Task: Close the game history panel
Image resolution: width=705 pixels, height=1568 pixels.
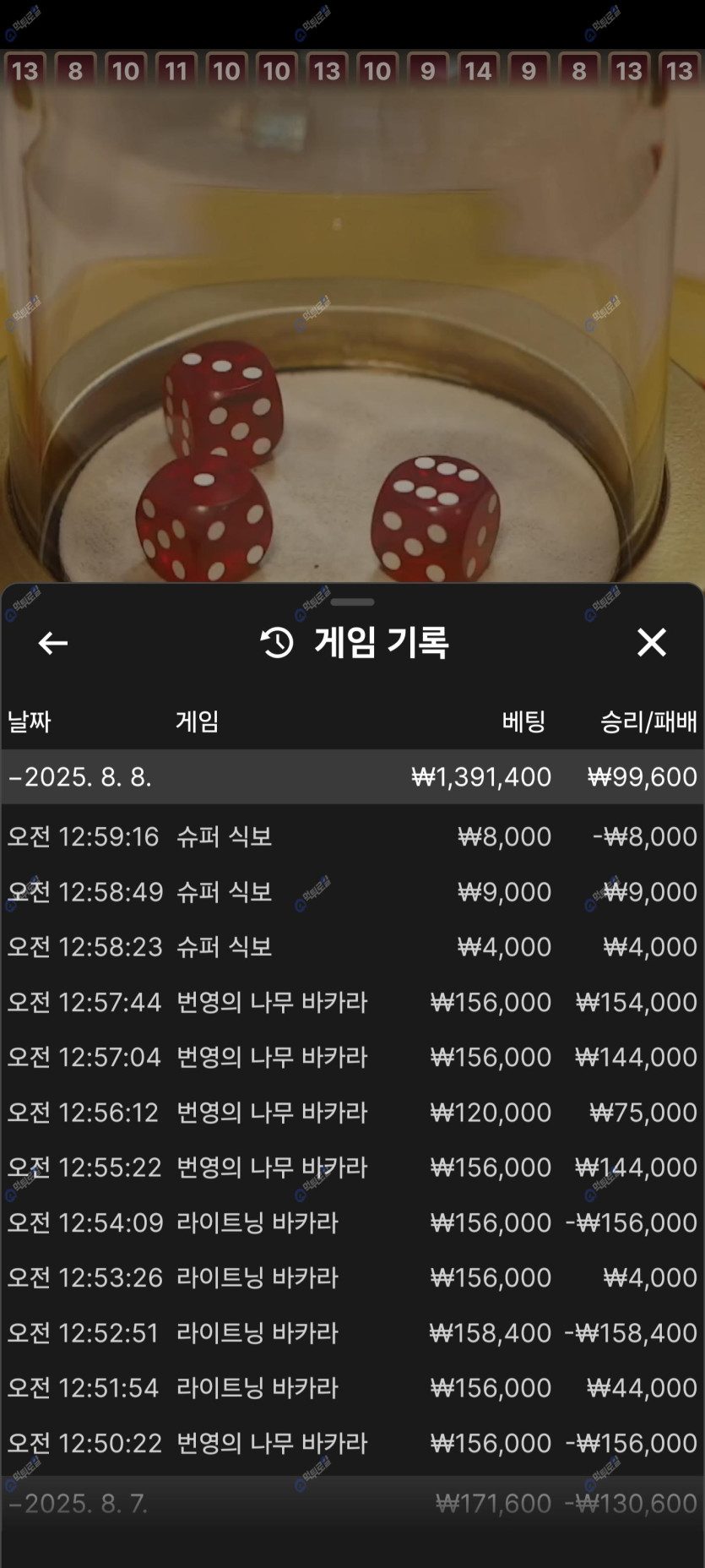Action: [x=651, y=643]
